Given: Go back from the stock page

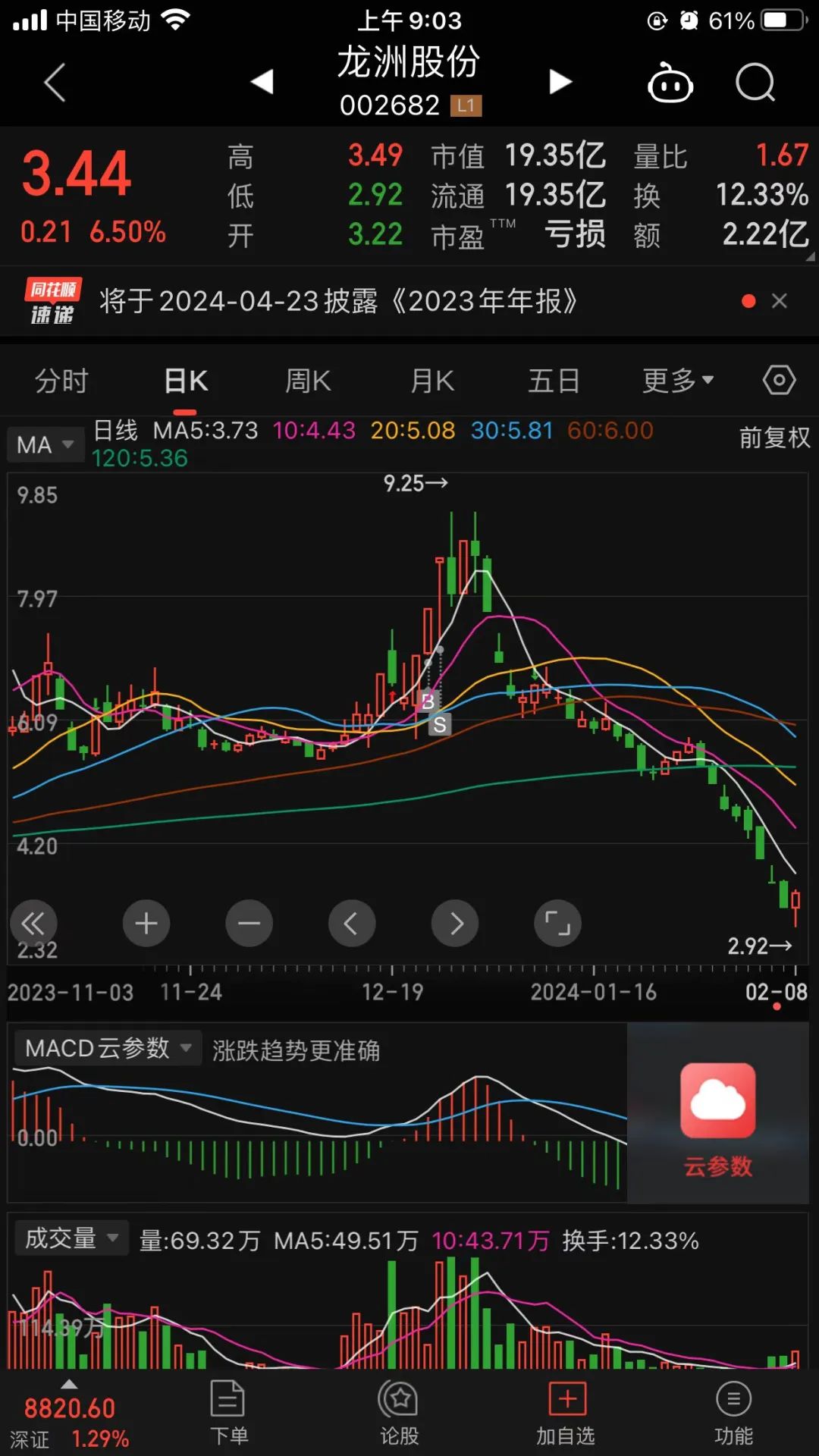Looking at the screenshot, I should (55, 82).
